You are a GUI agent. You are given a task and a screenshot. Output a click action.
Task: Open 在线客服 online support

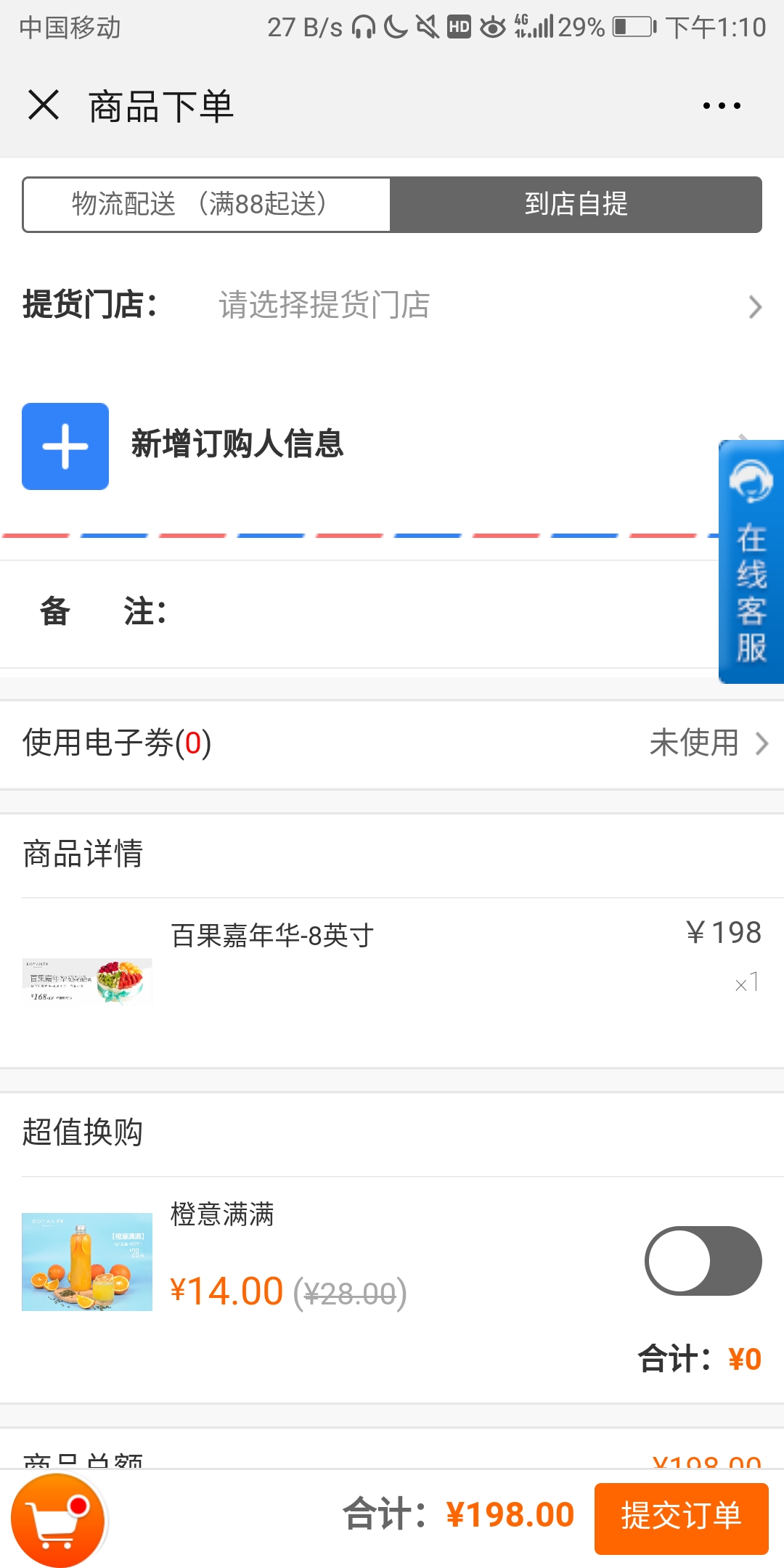[751, 561]
